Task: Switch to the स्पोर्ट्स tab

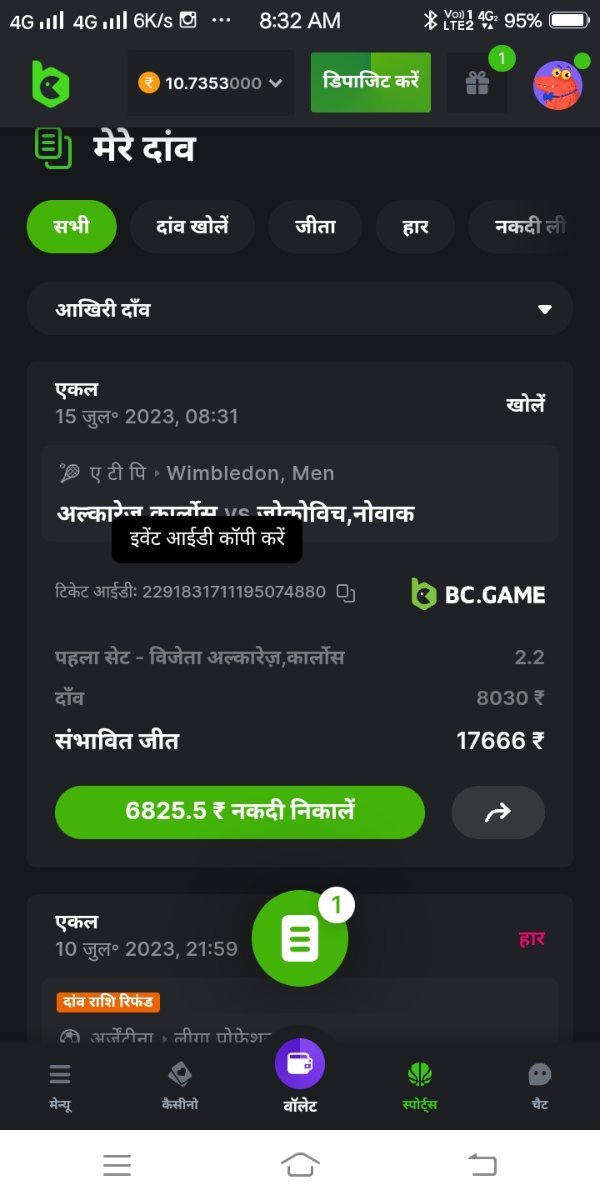Action: tap(419, 1085)
